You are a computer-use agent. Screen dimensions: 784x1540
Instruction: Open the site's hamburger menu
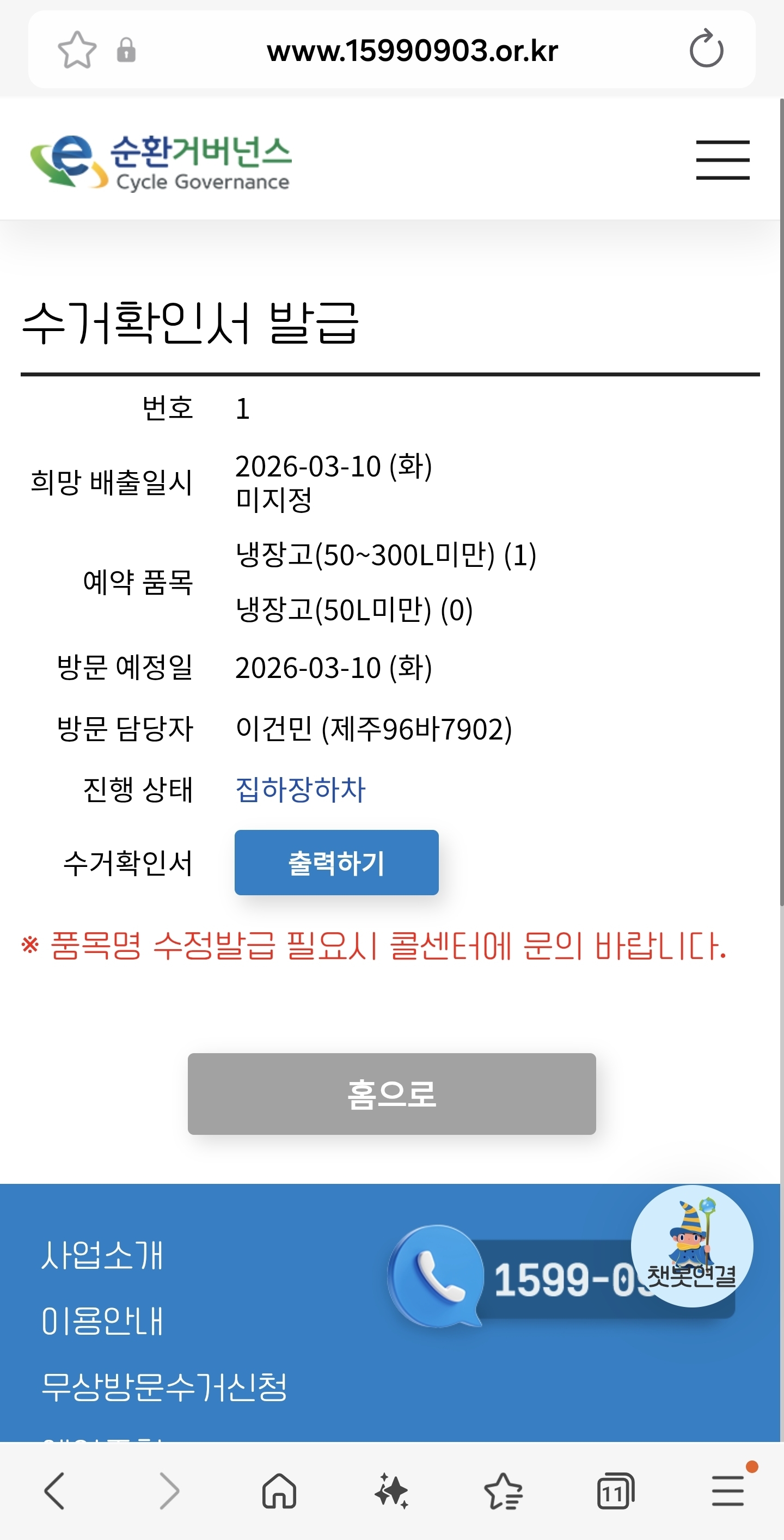[x=722, y=160]
